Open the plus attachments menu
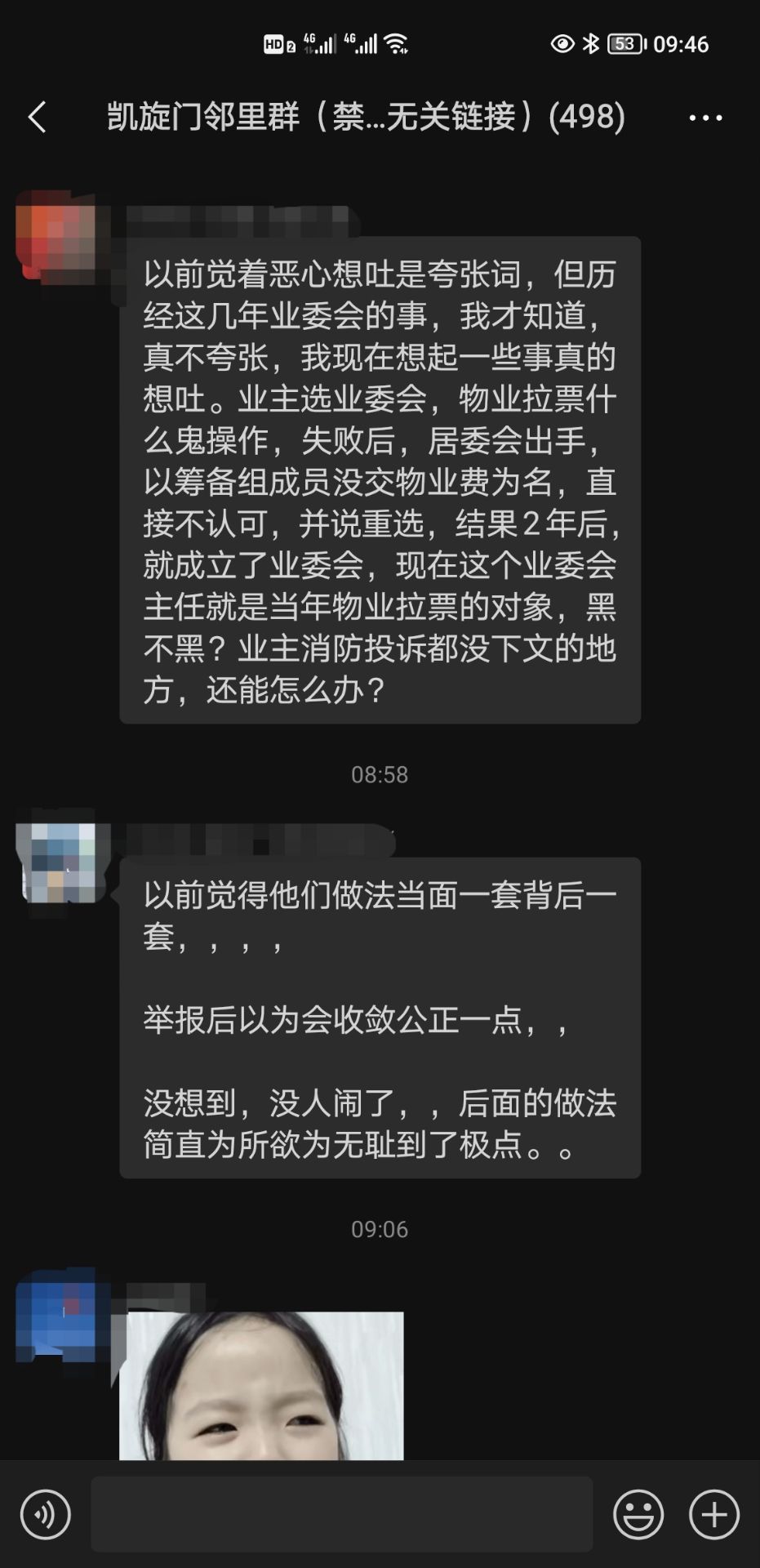Screen dimensions: 760x1568 pos(714,1514)
